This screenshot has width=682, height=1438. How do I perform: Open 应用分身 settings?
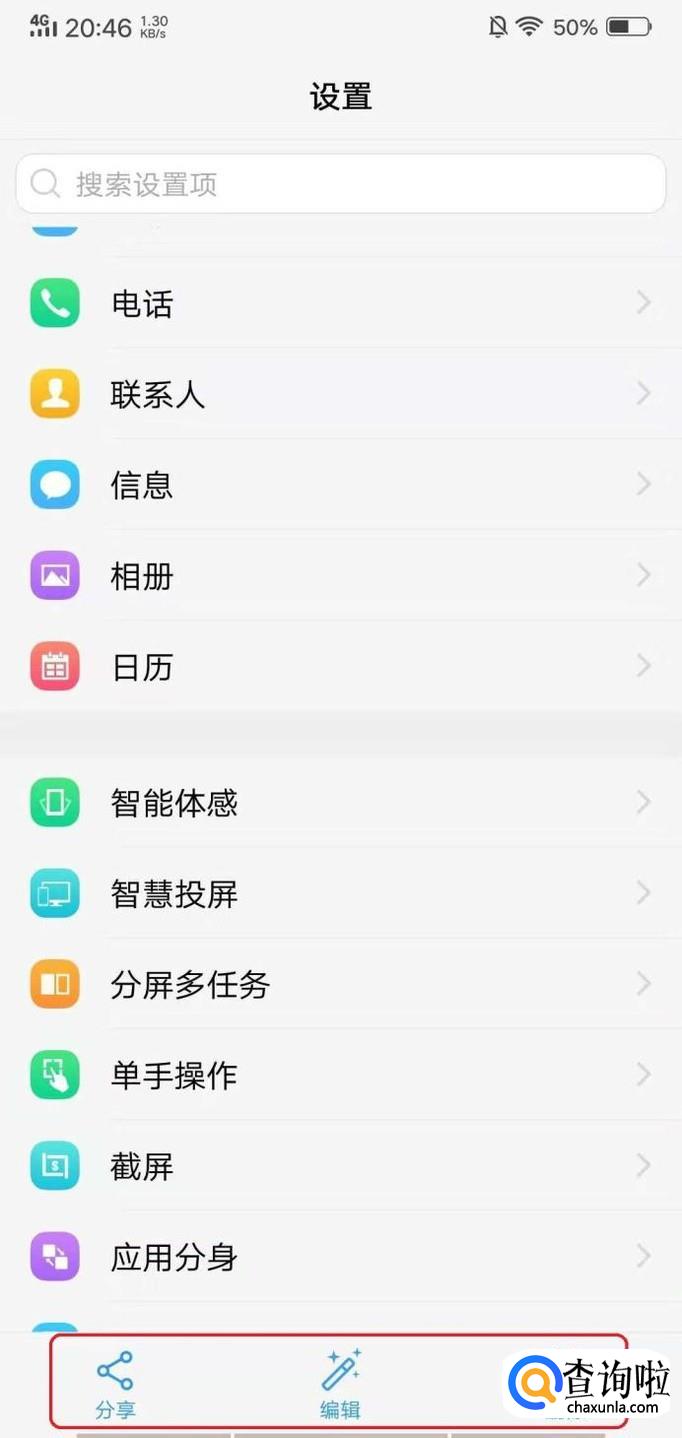coord(340,1257)
